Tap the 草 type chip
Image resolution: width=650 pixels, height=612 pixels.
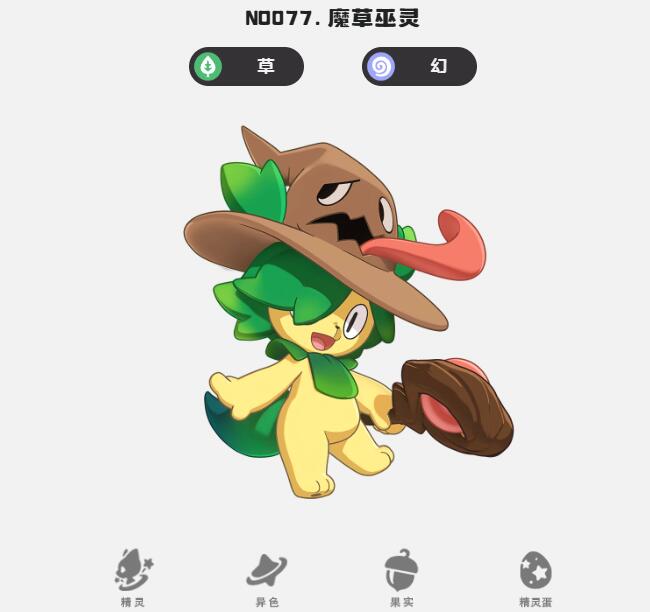click(246, 67)
